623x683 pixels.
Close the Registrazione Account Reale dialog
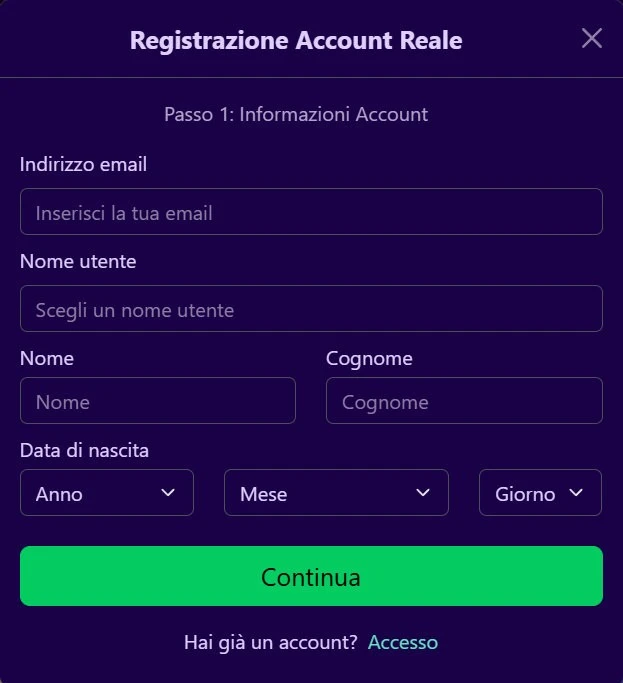(592, 39)
